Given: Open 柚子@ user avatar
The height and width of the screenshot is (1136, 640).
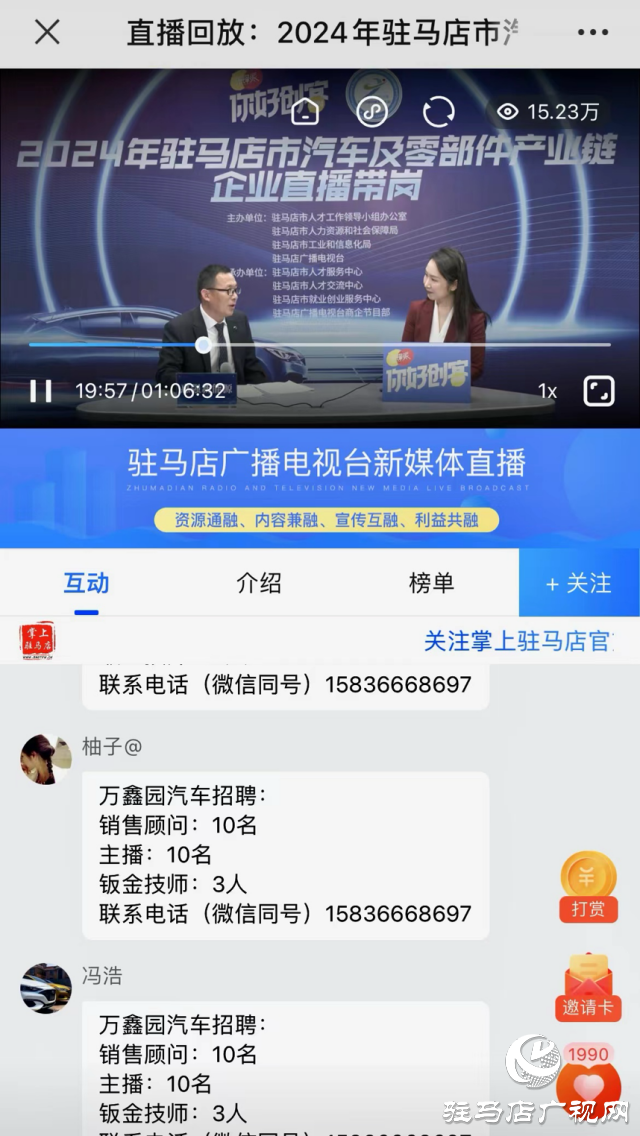Looking at the screenshot, I should tap(46, 759).
